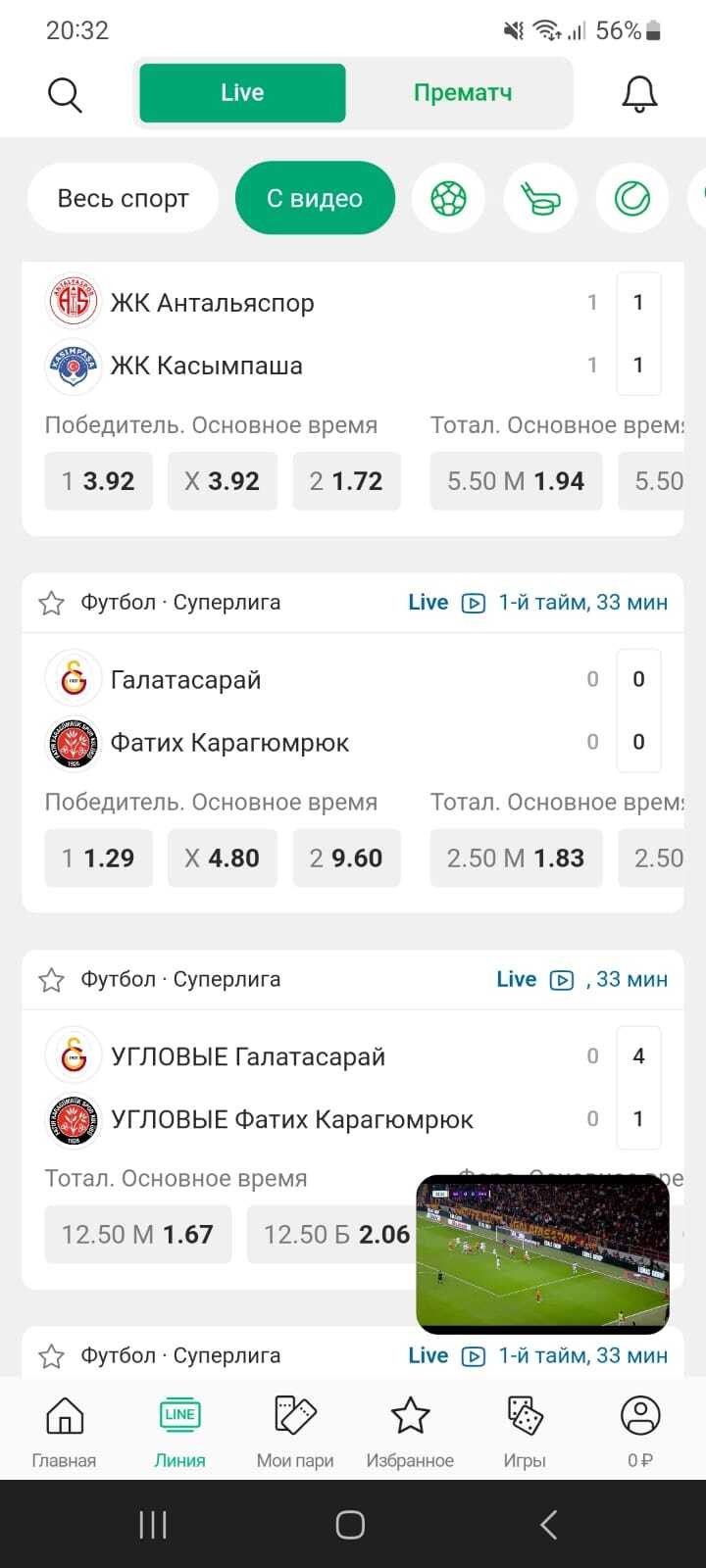Open the notifications bell

click(639, 94)
